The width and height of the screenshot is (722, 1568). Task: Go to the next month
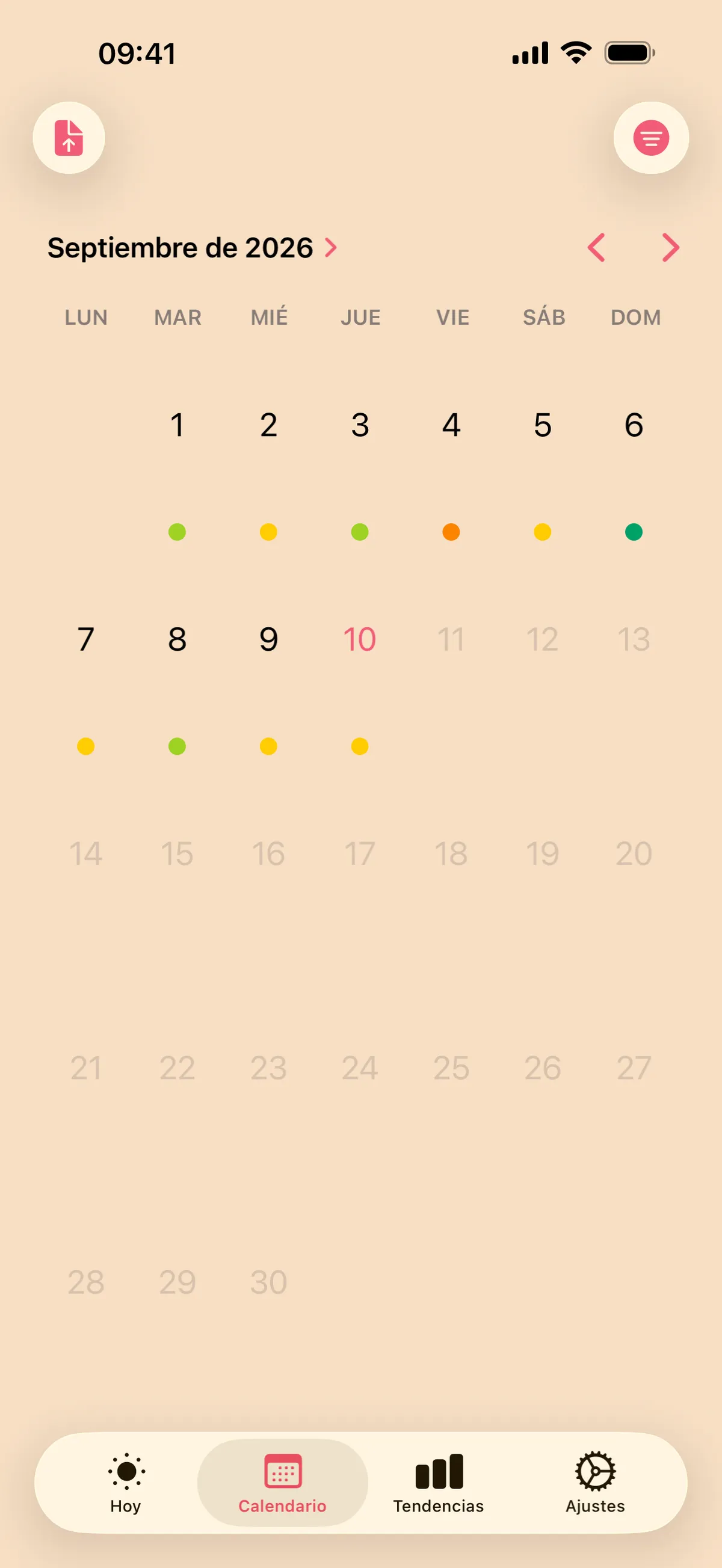coord(670,248)
